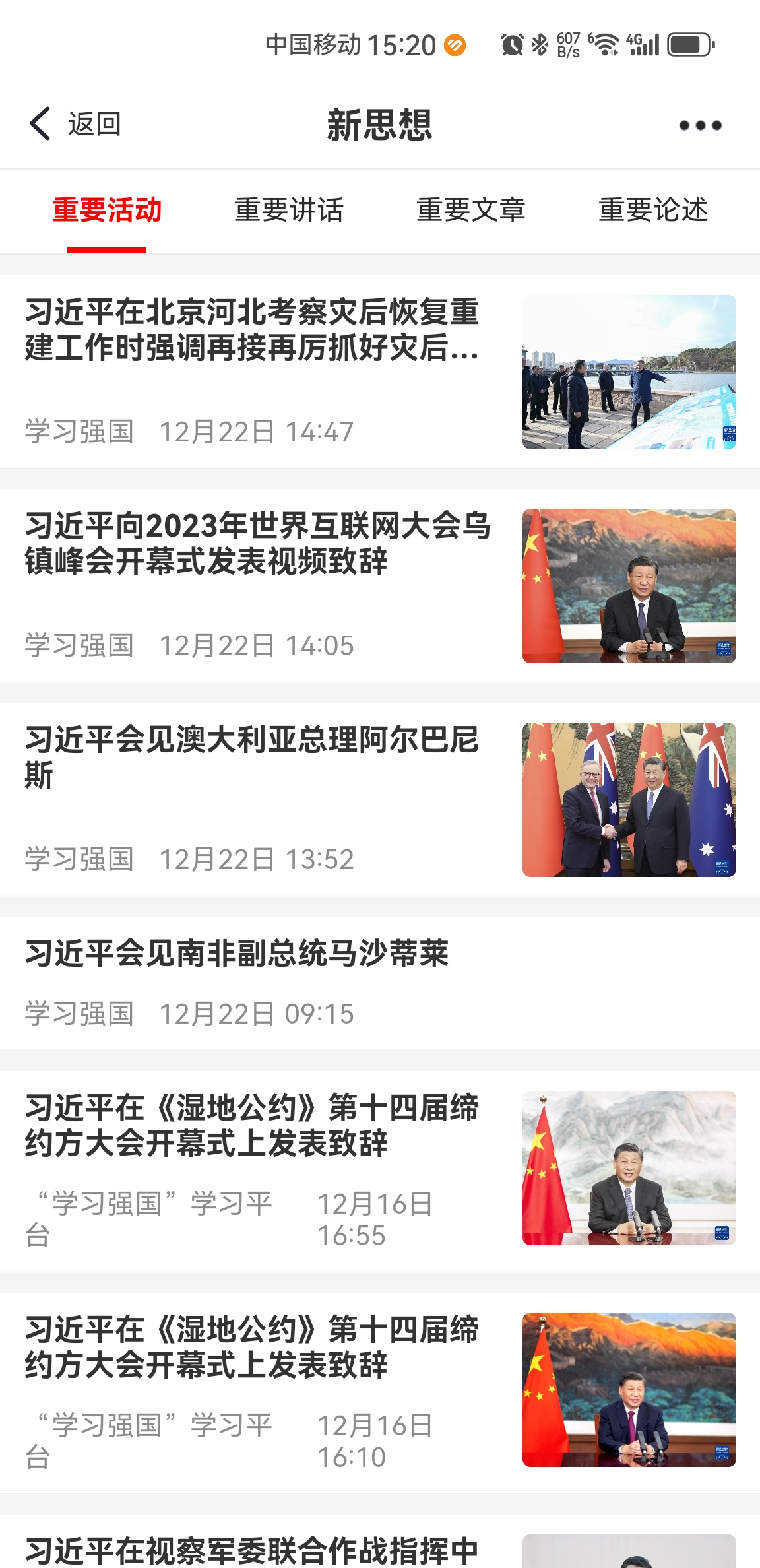
Task: Switch to the 重要文章 tab
Action: pyautogui.click(x=471, y=210)
